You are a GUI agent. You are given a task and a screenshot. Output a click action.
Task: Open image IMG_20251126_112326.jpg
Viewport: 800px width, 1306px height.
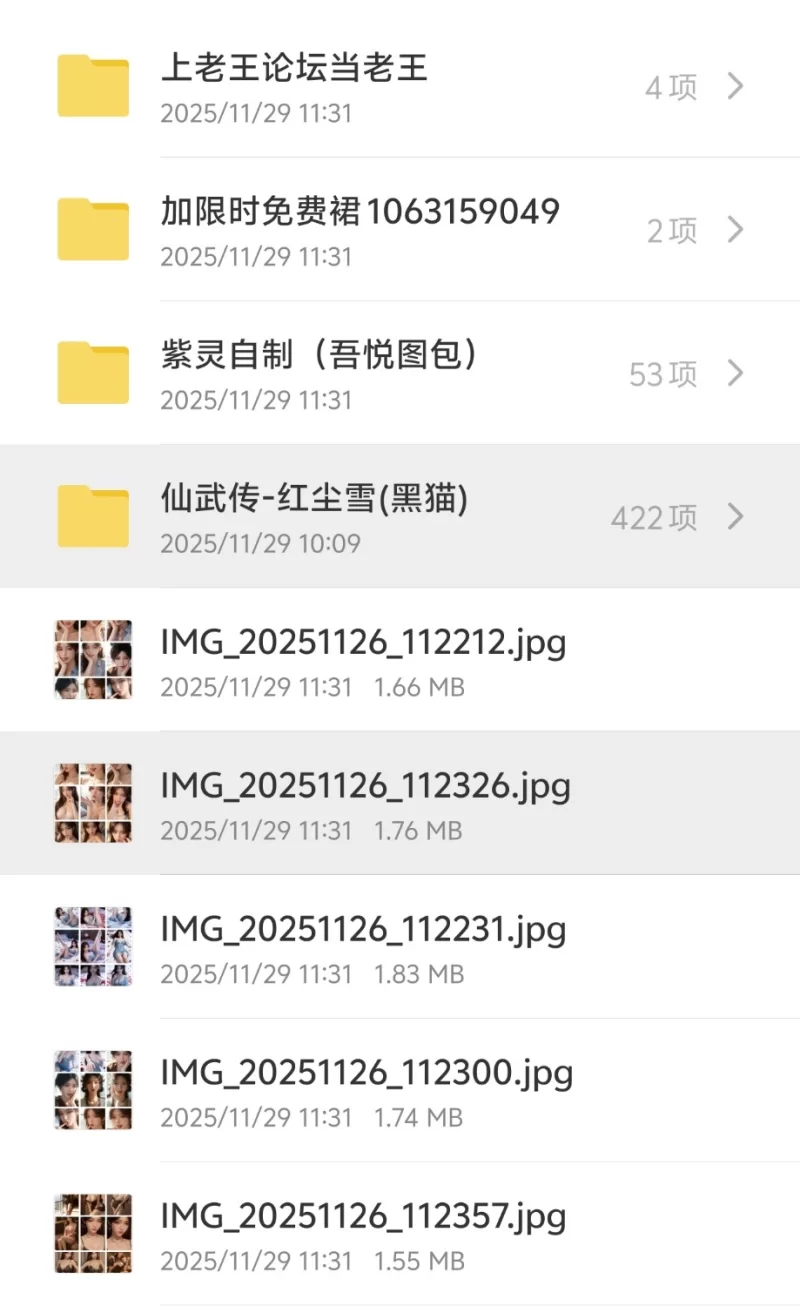(400, 802)
